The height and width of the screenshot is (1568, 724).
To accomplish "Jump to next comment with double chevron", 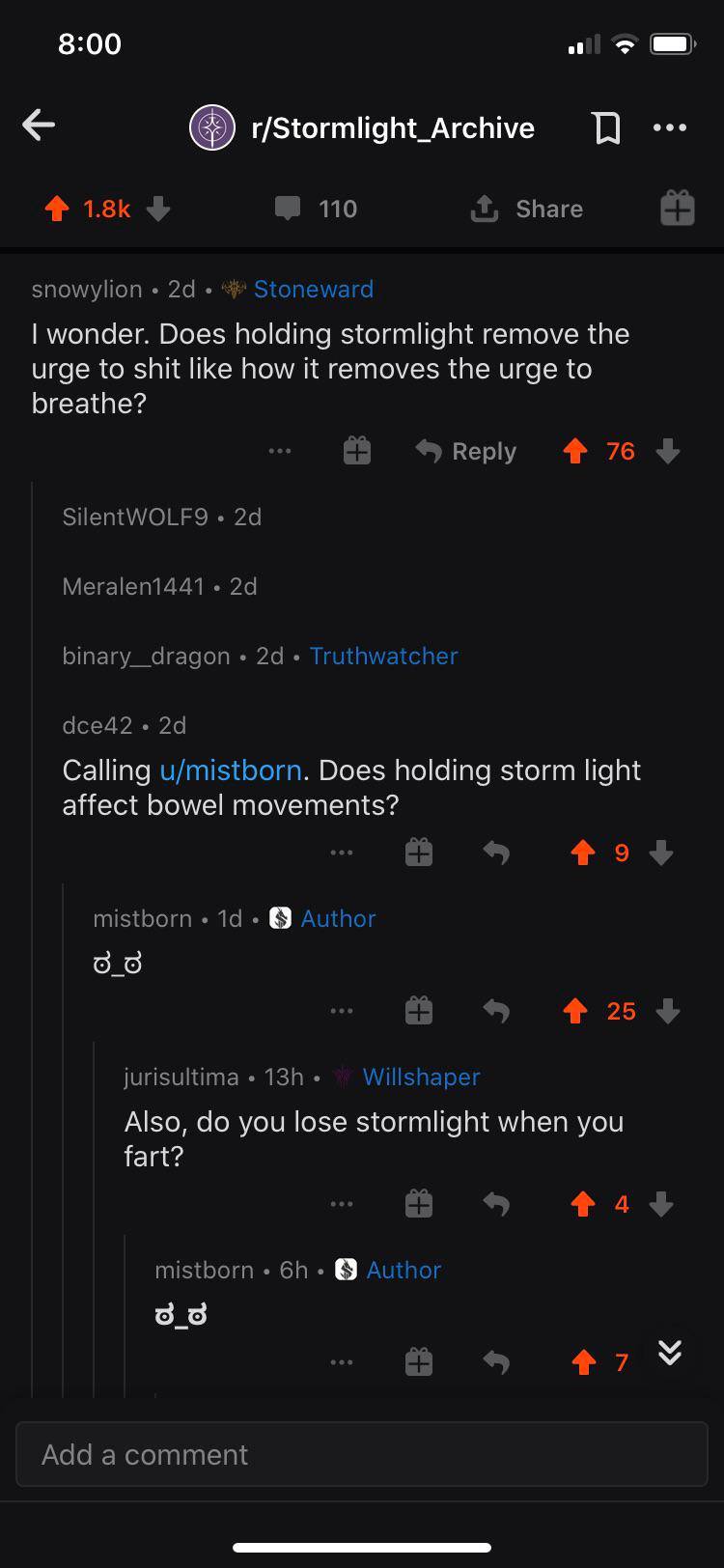I will point(670,1353).
